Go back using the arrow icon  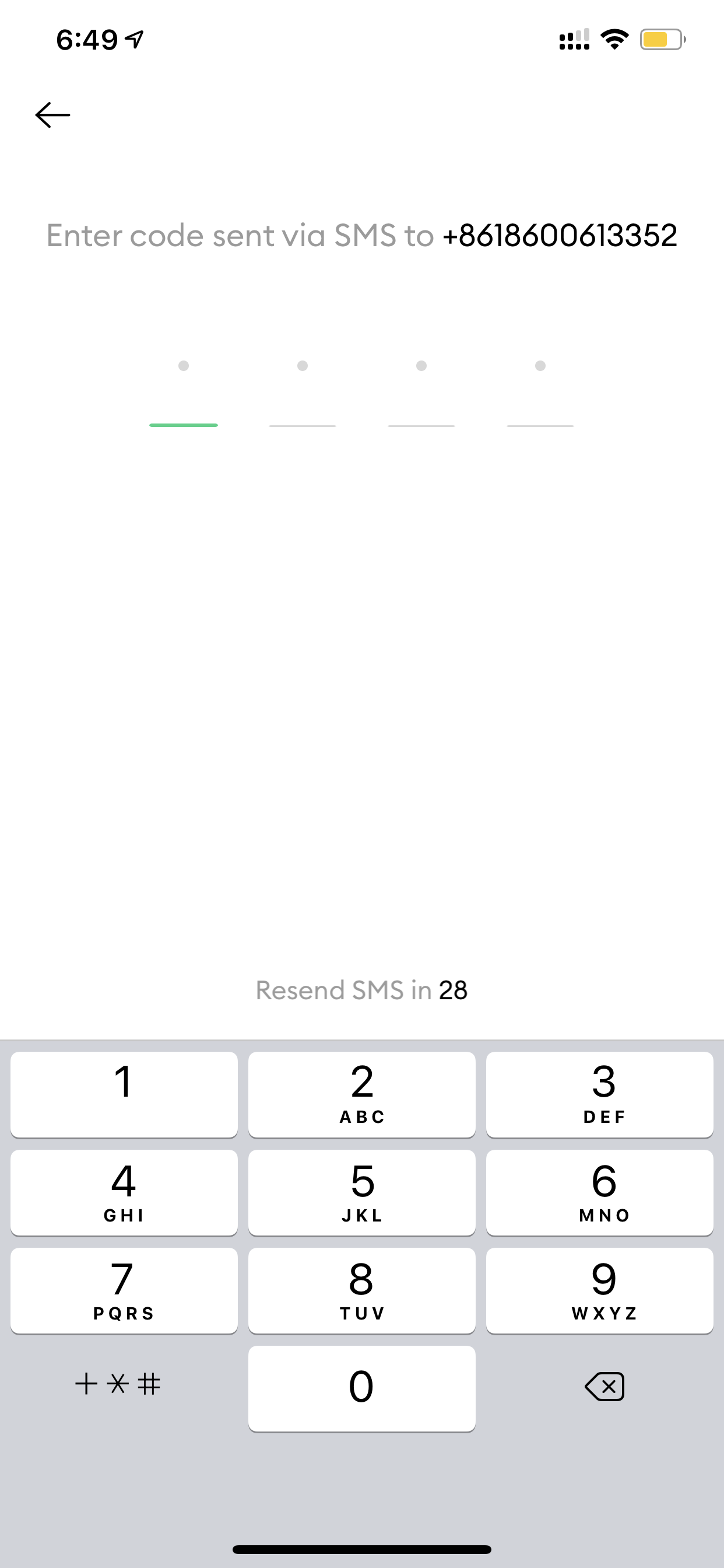(x=53, y=115)
